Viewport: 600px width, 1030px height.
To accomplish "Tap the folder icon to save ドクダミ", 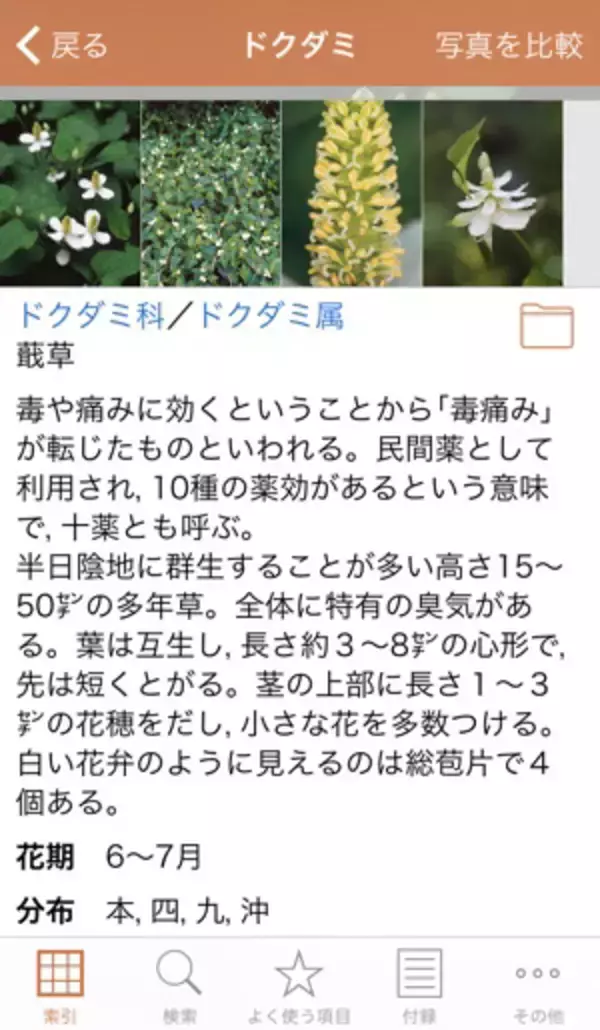I will (x=547, y=326).
